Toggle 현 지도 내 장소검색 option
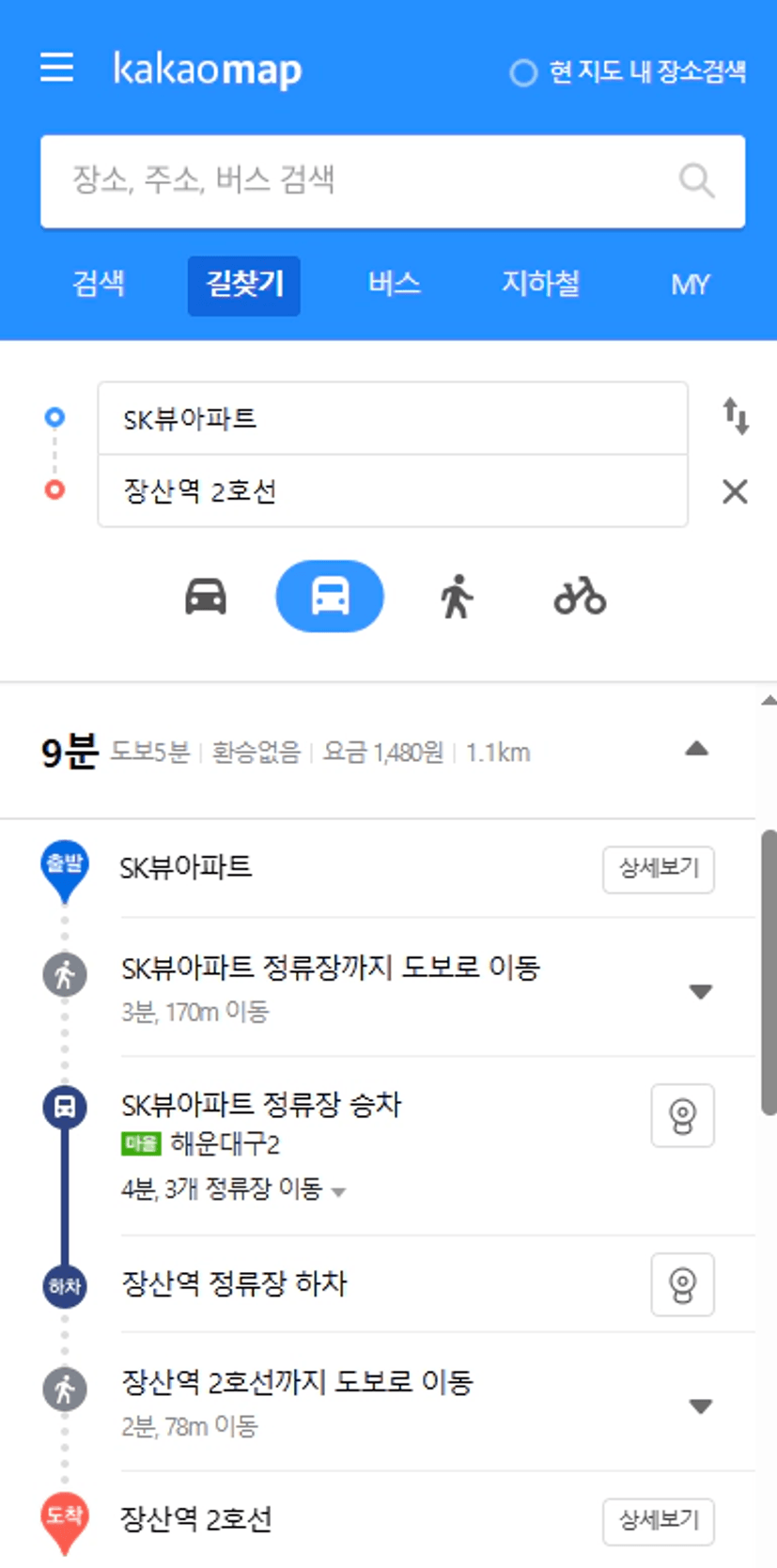This screenshot has height=1568, width=777. point(628,71)
